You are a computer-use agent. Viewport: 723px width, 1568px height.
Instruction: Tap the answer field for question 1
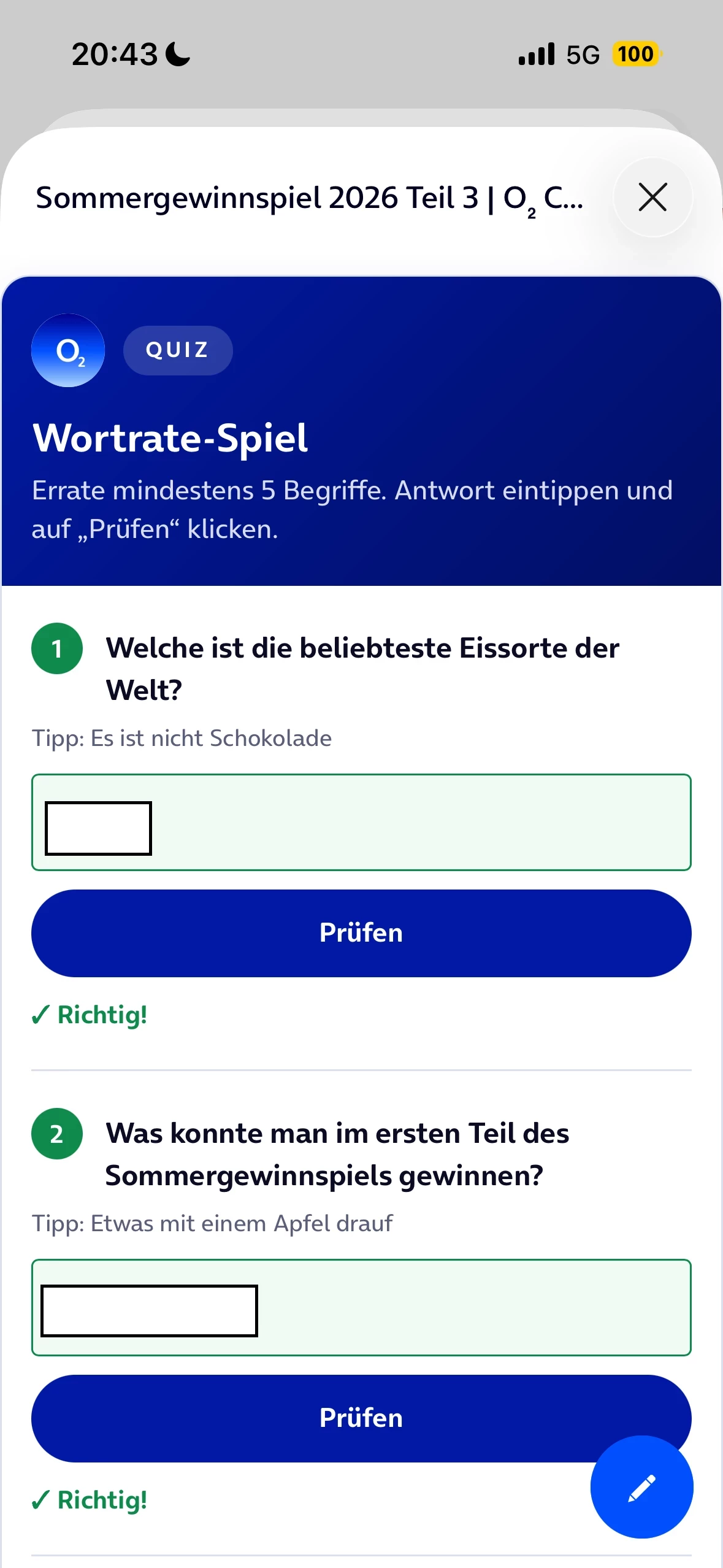[361, 822]
